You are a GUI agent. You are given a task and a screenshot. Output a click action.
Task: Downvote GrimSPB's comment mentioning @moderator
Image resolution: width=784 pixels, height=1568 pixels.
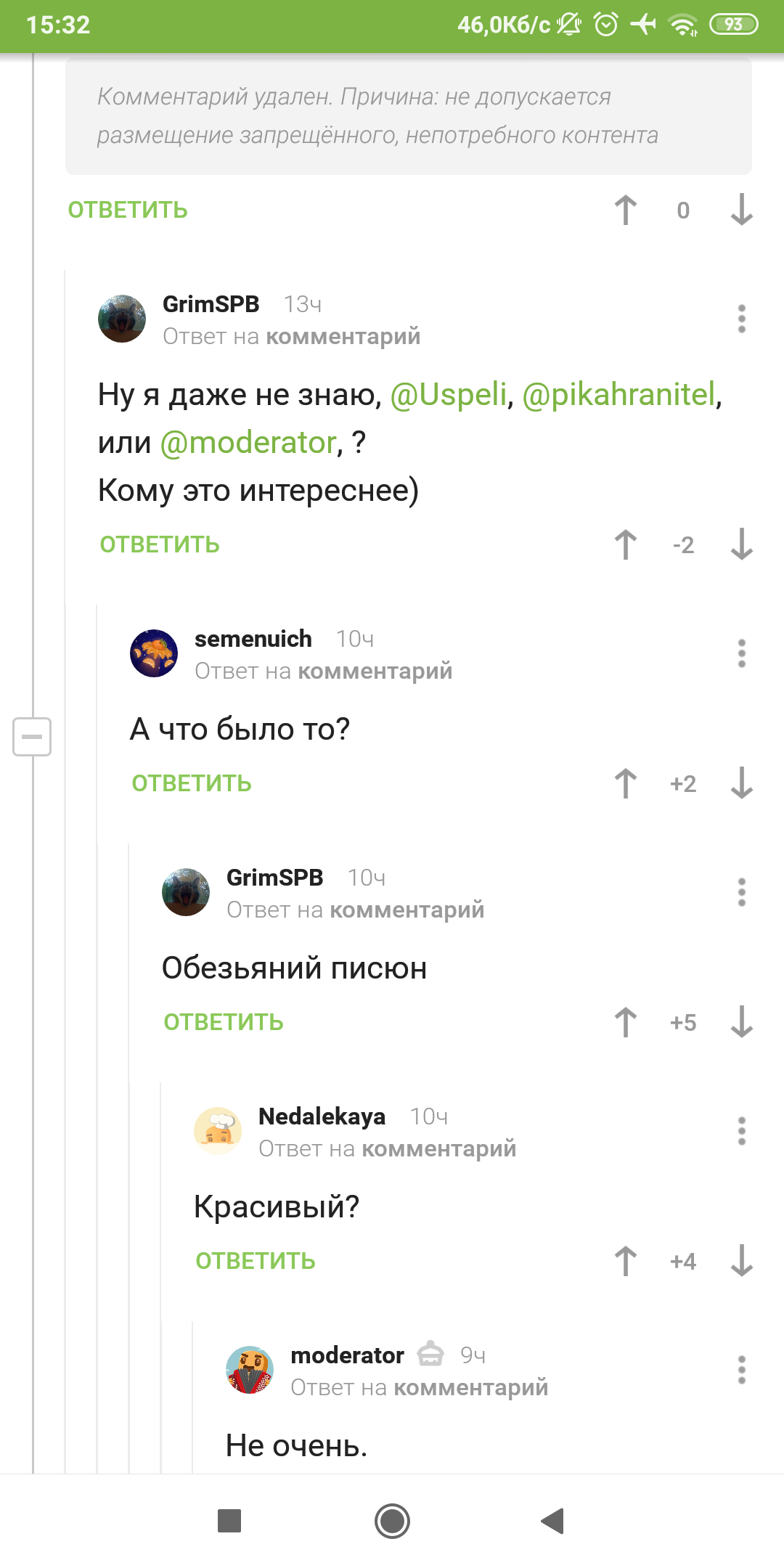[x=741, y=544]
